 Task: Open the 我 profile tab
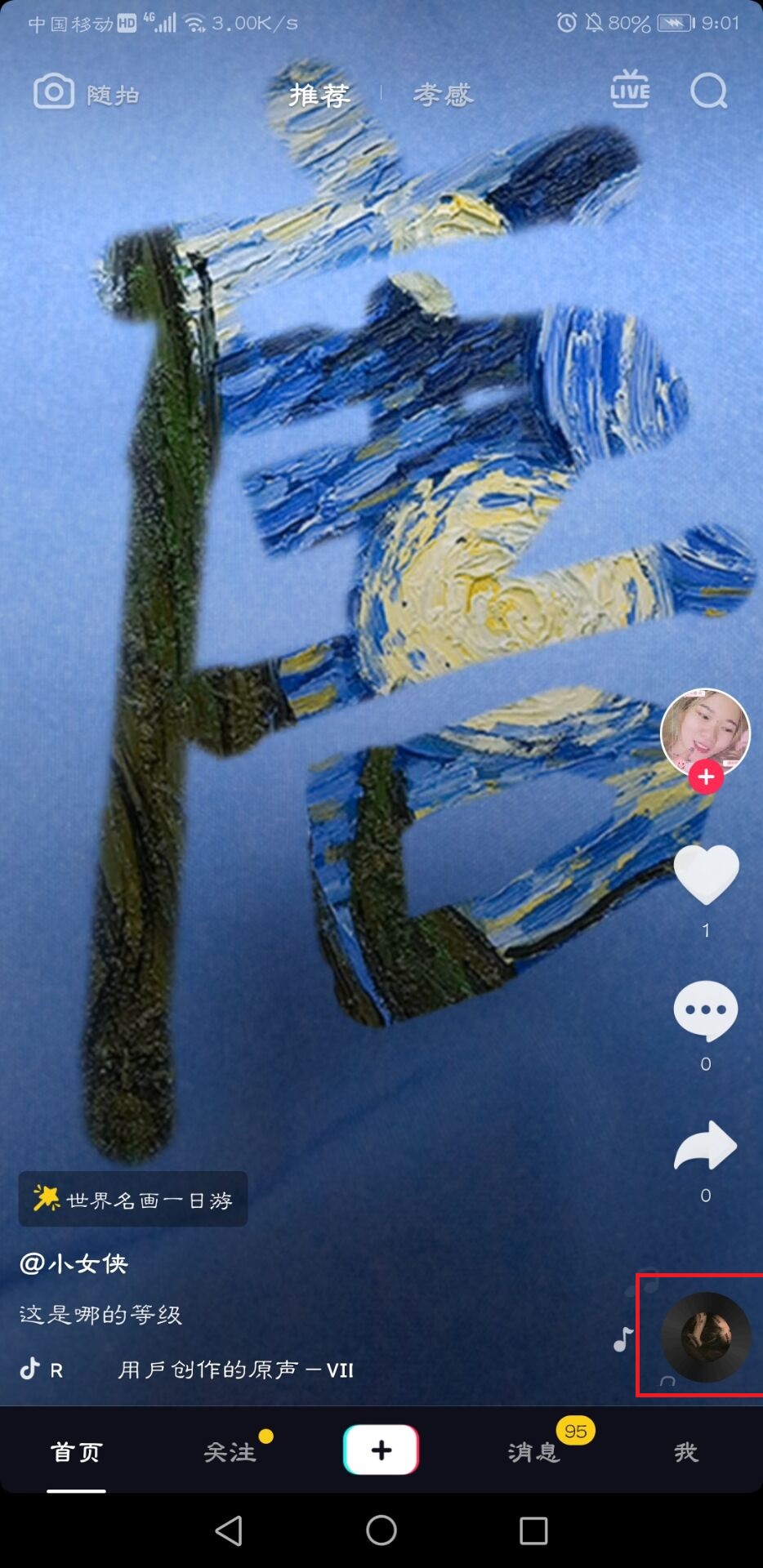click(x=685, y=1451)
